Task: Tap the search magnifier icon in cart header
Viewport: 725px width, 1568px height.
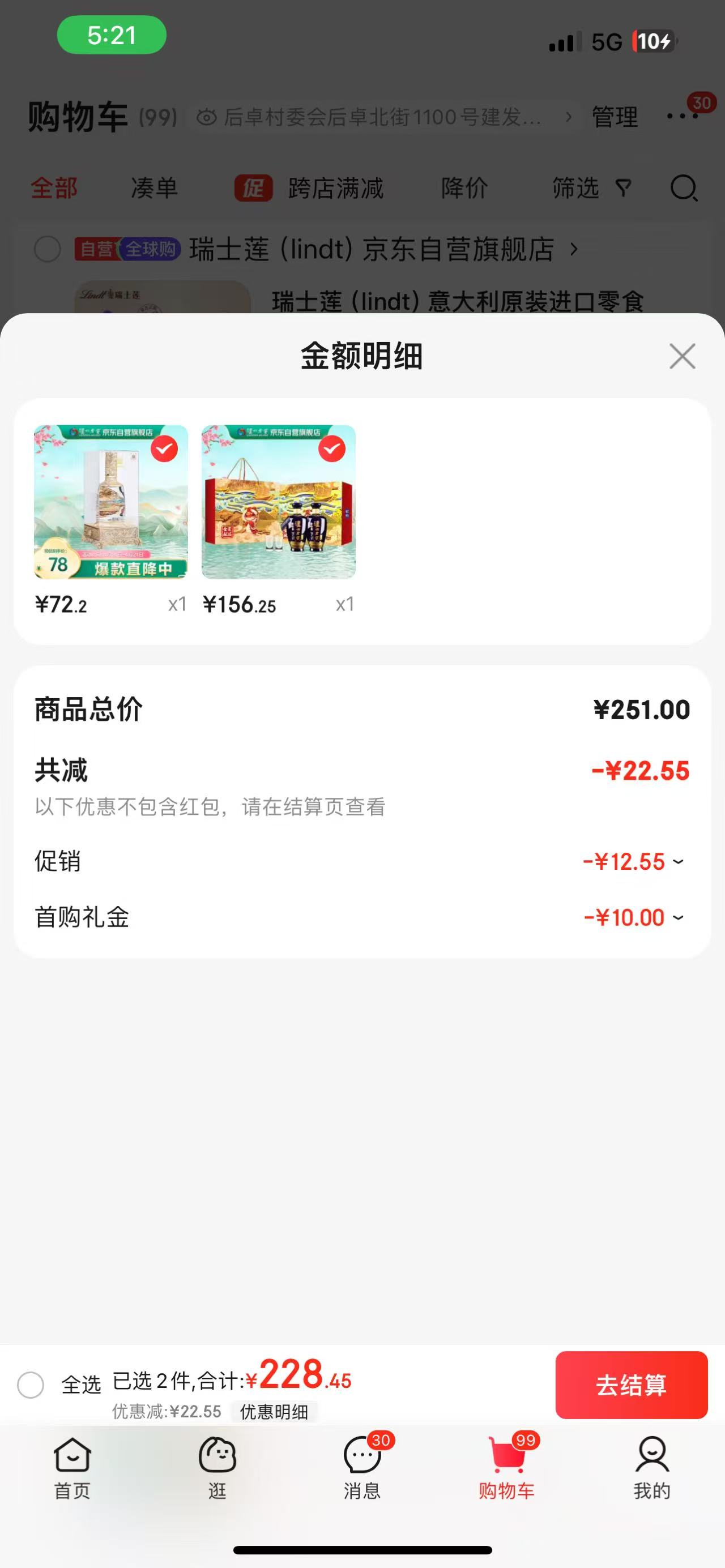Action: (x=684, y=189)
